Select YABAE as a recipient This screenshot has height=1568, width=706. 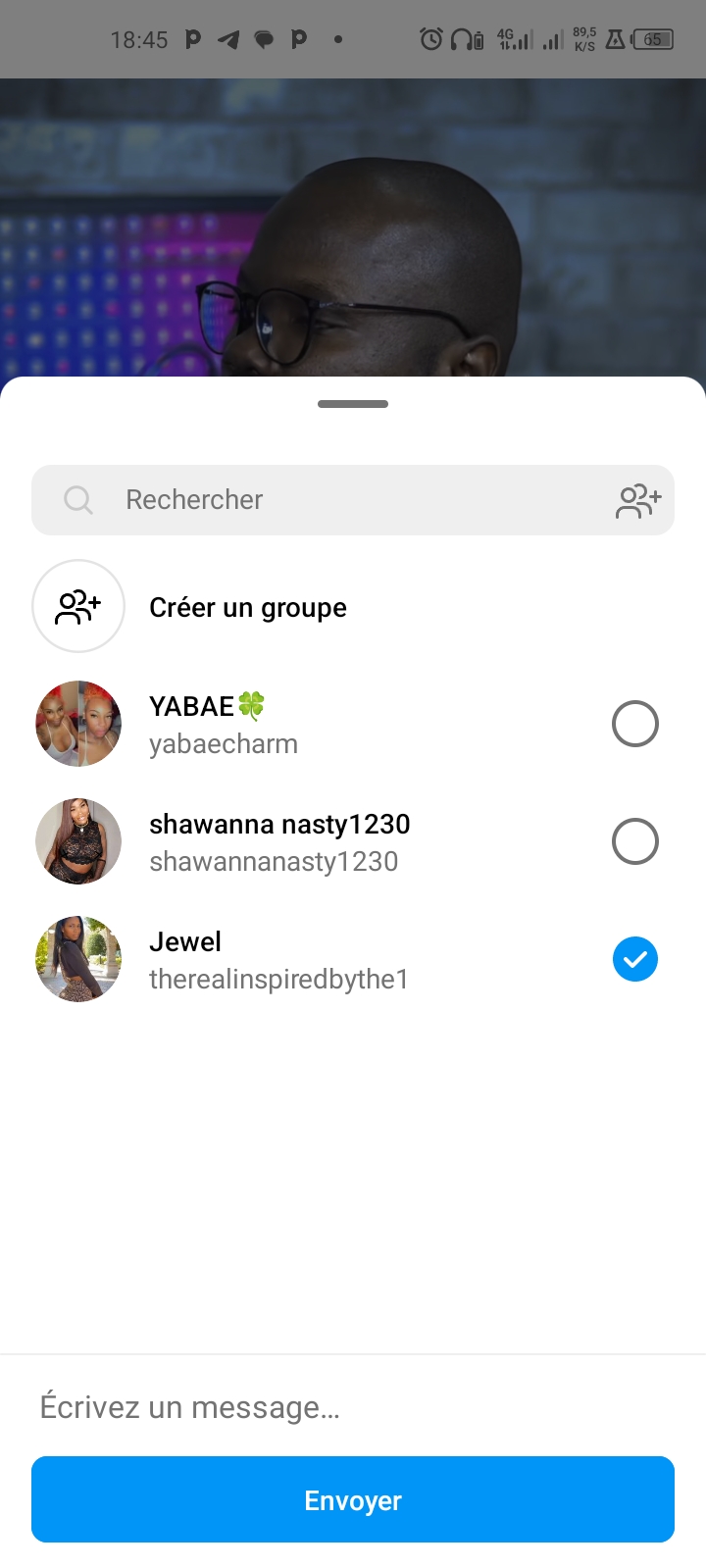point(634,725)
